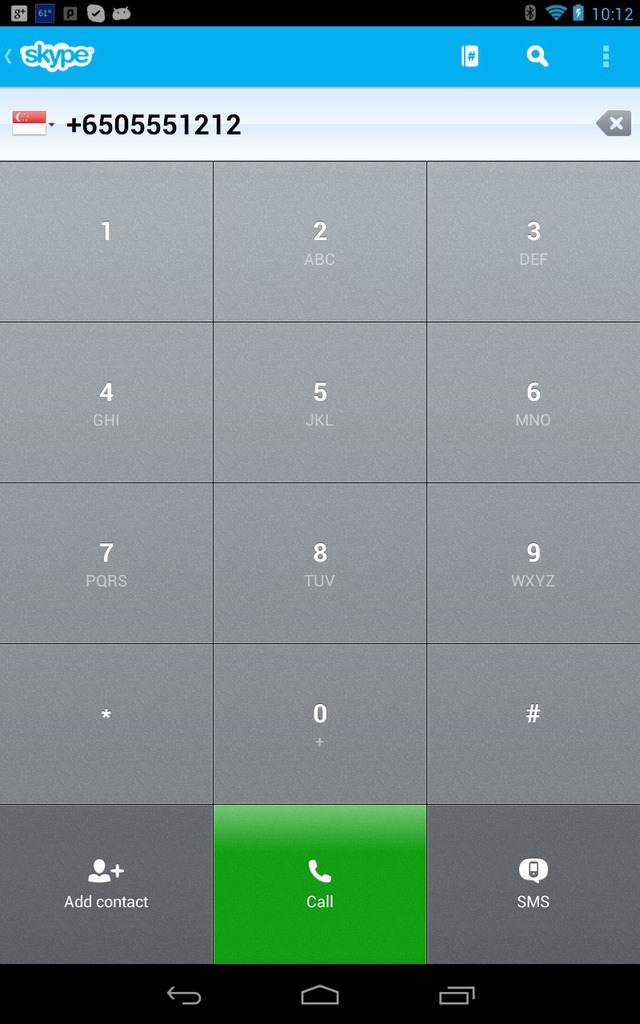The image size is (640, 1024).
Task: Enter digit 3 DEF
Action: (x=534, y=241)
